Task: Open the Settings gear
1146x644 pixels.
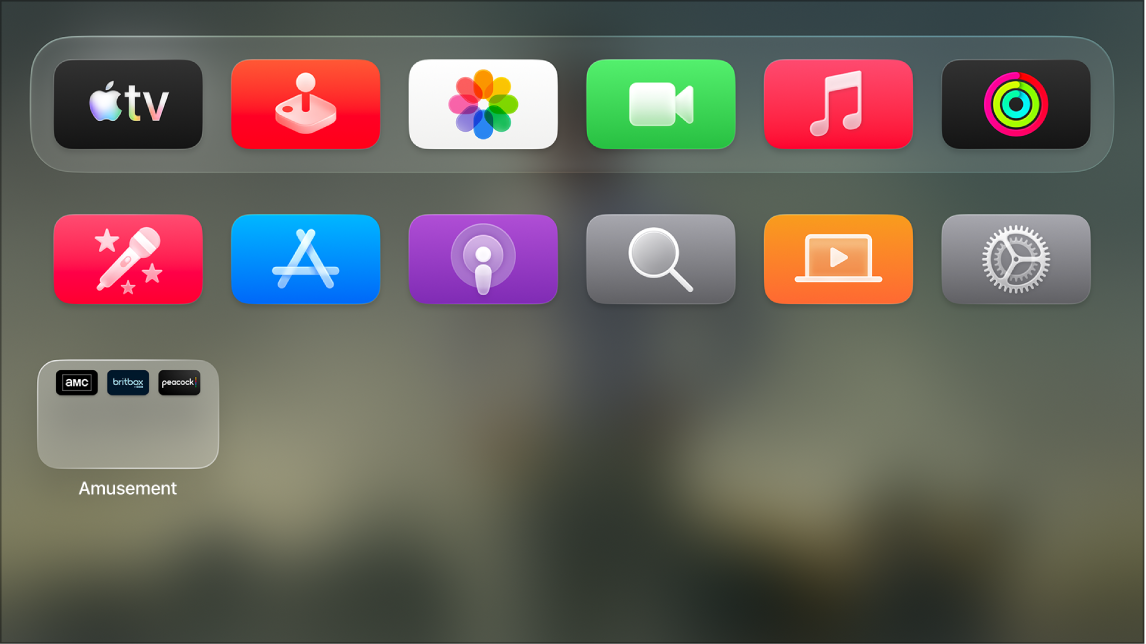Action: (1016, 259)
